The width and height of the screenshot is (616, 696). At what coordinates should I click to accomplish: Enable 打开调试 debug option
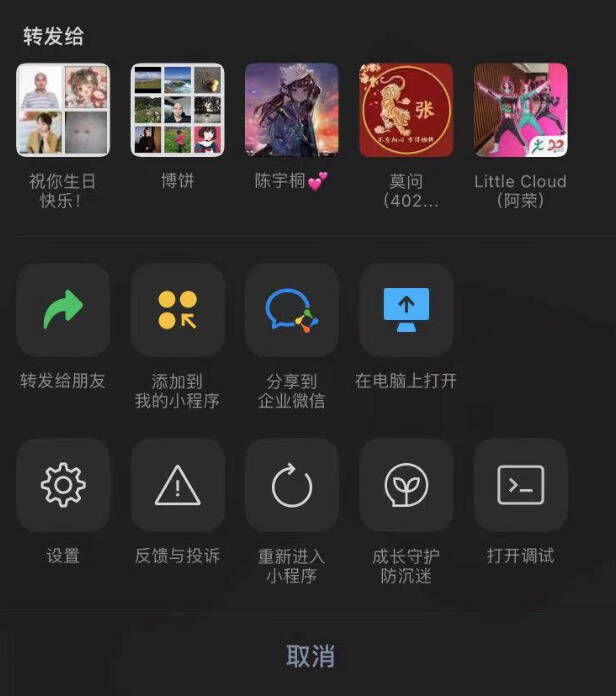pos(520,486)
